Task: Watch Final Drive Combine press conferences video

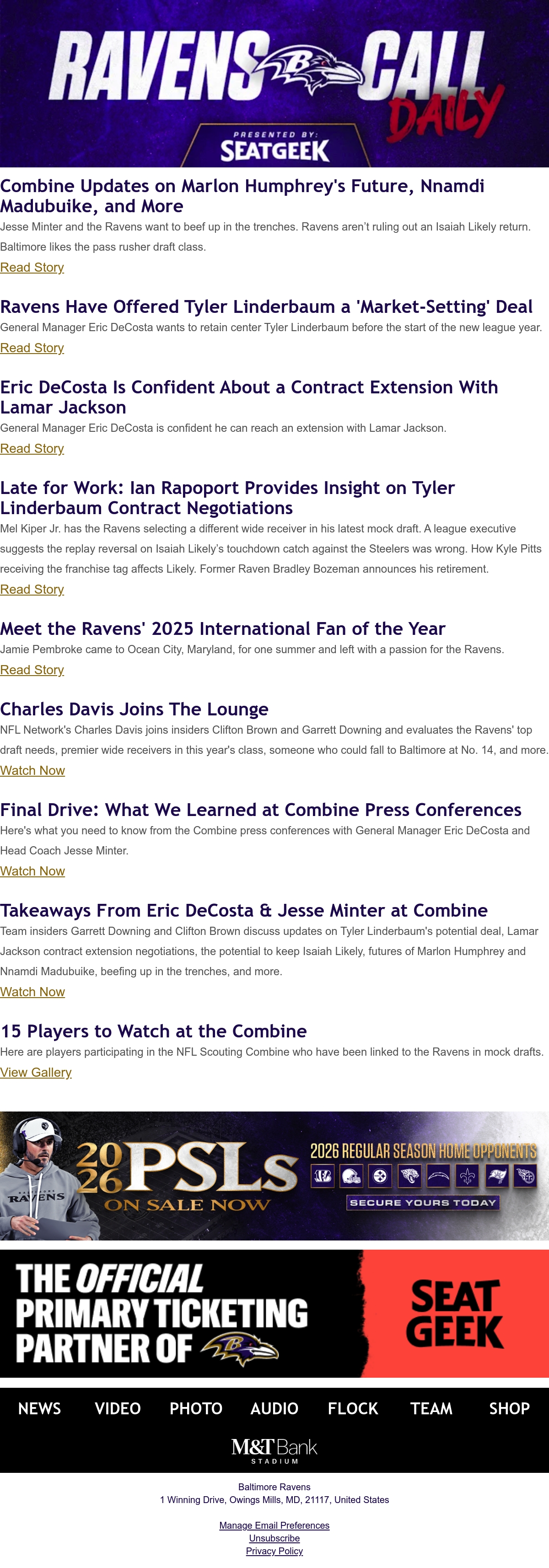Action: pos(32,871)
